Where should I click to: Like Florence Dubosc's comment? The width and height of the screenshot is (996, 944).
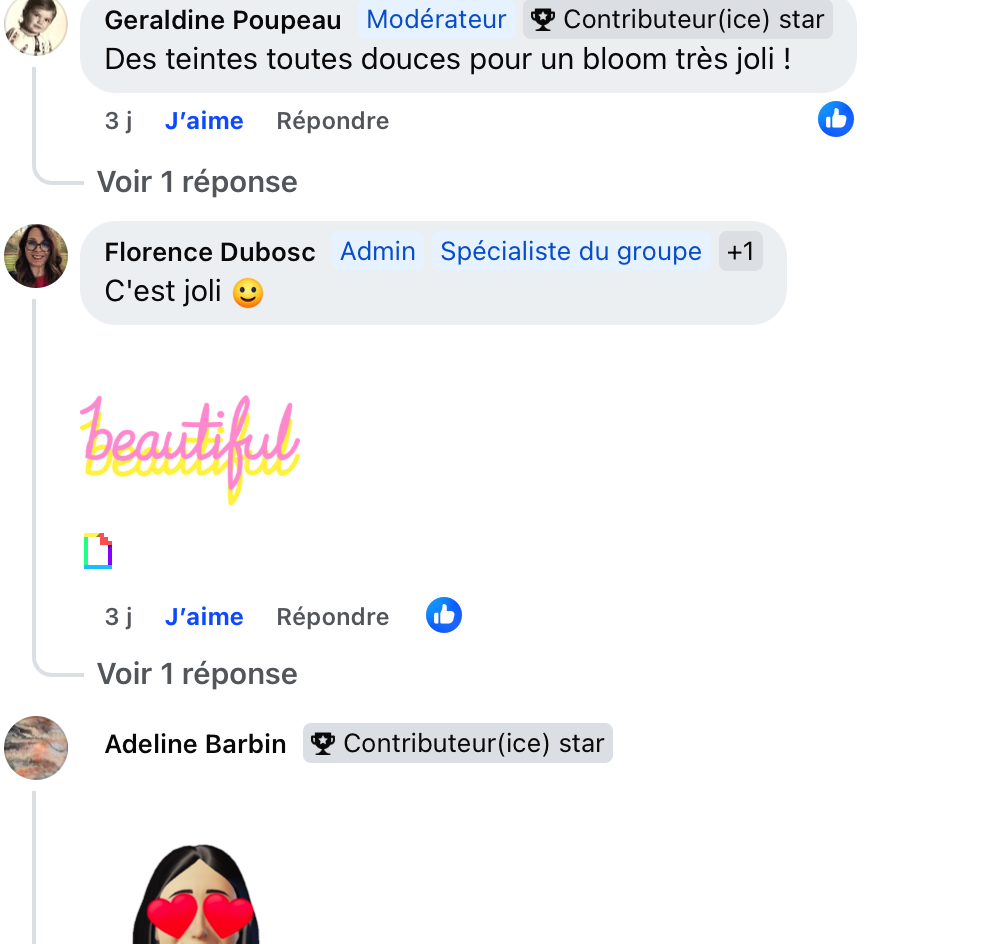[204, 617]
